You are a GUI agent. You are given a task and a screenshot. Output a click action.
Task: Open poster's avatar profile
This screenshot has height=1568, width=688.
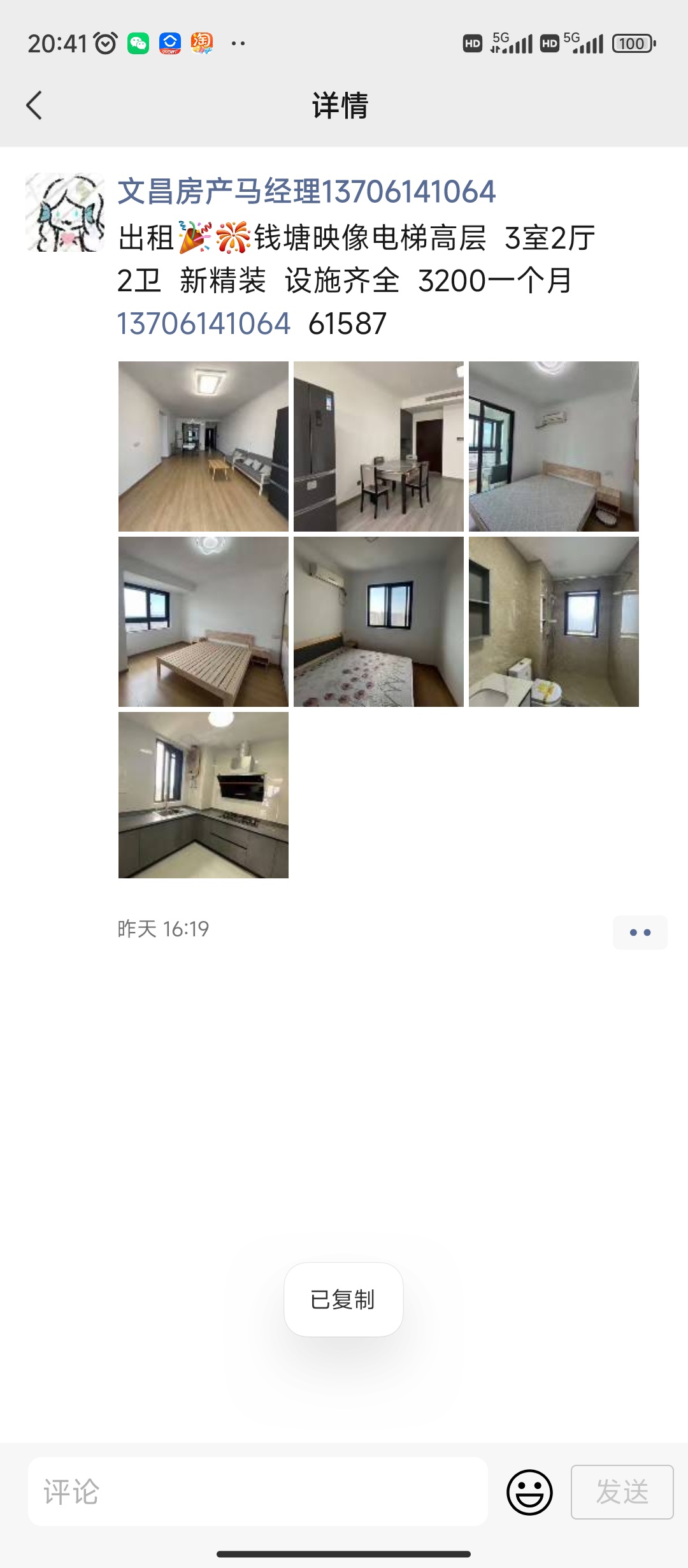(x=65, y=212)
